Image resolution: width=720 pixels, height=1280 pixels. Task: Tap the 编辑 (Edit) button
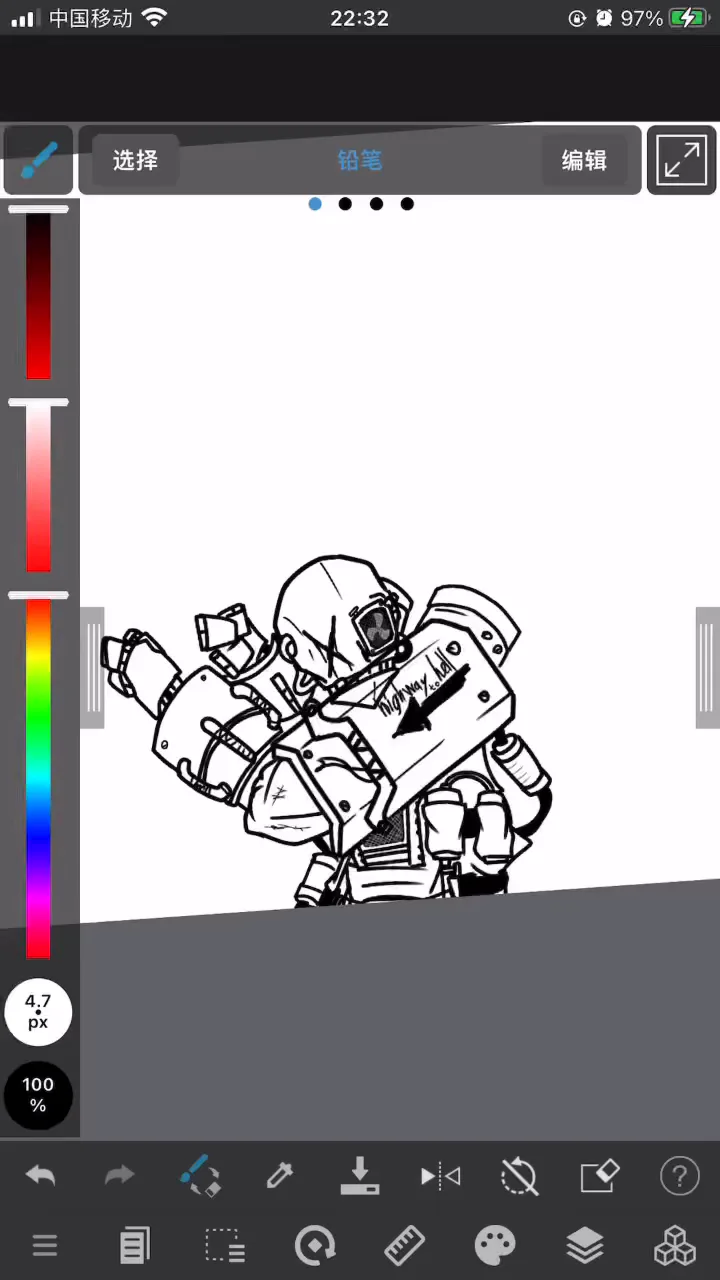[x=584, y=160]
